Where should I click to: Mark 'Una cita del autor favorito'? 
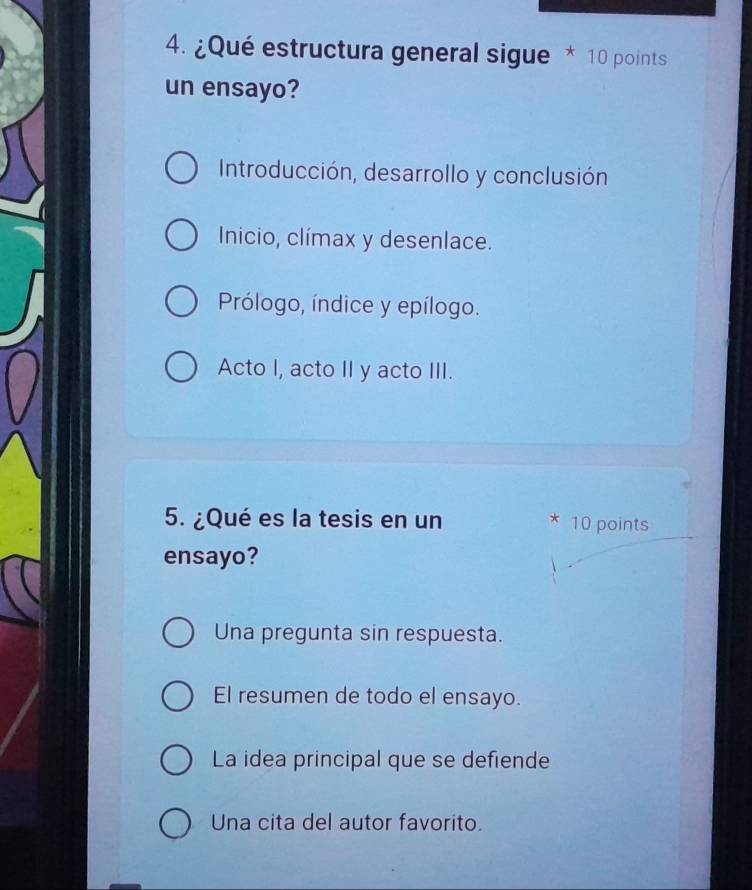[x=177, y=826]
